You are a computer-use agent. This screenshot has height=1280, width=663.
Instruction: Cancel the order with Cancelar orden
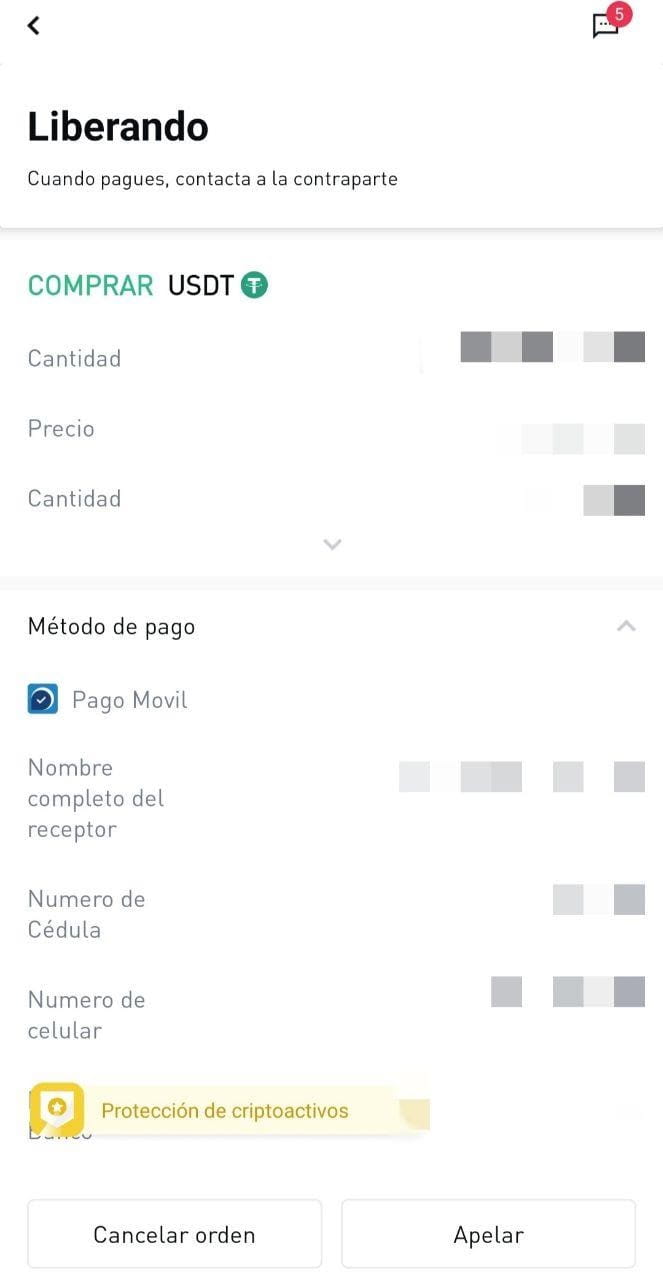[x=174, y=1234]
